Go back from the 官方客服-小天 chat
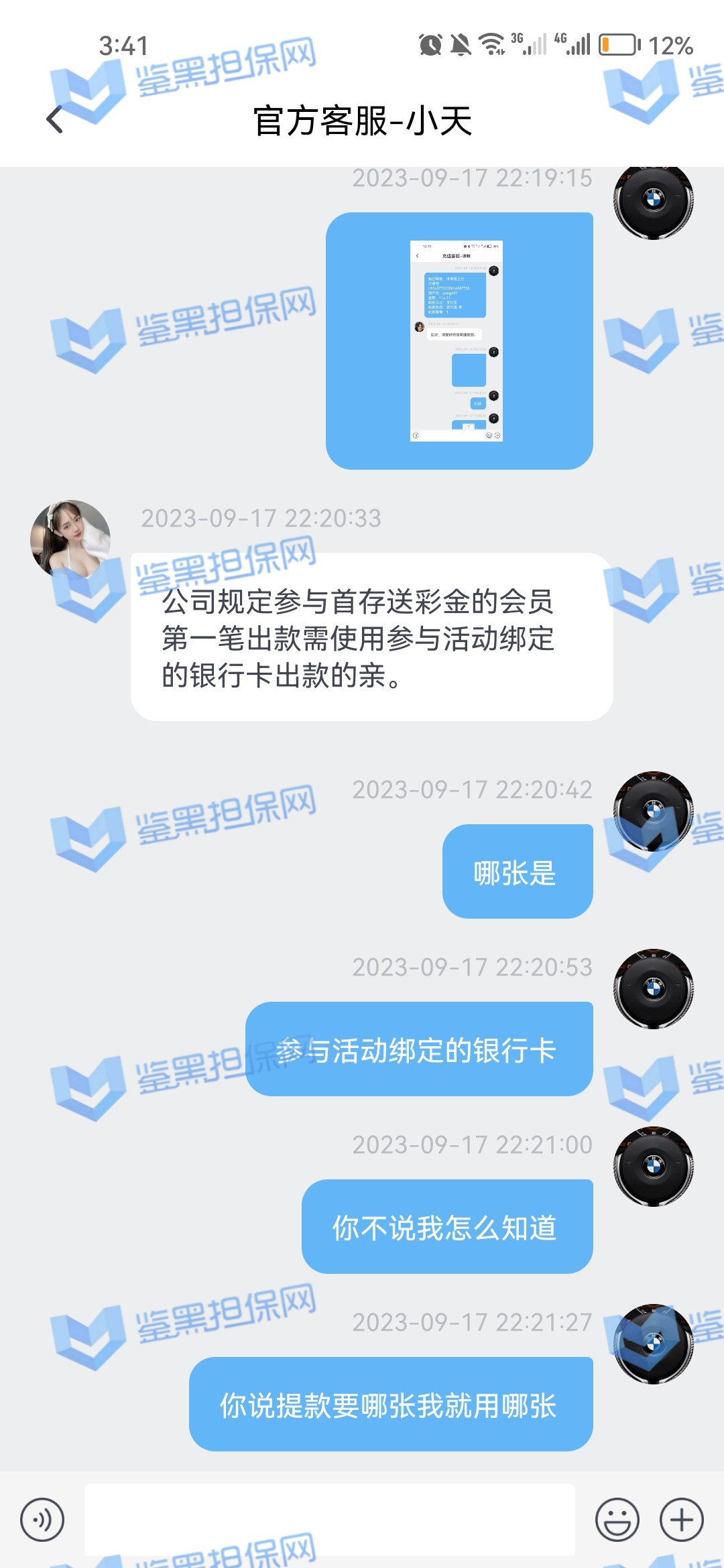The image size is (724, 1568). pyautogui.click(x=55, y=121)
